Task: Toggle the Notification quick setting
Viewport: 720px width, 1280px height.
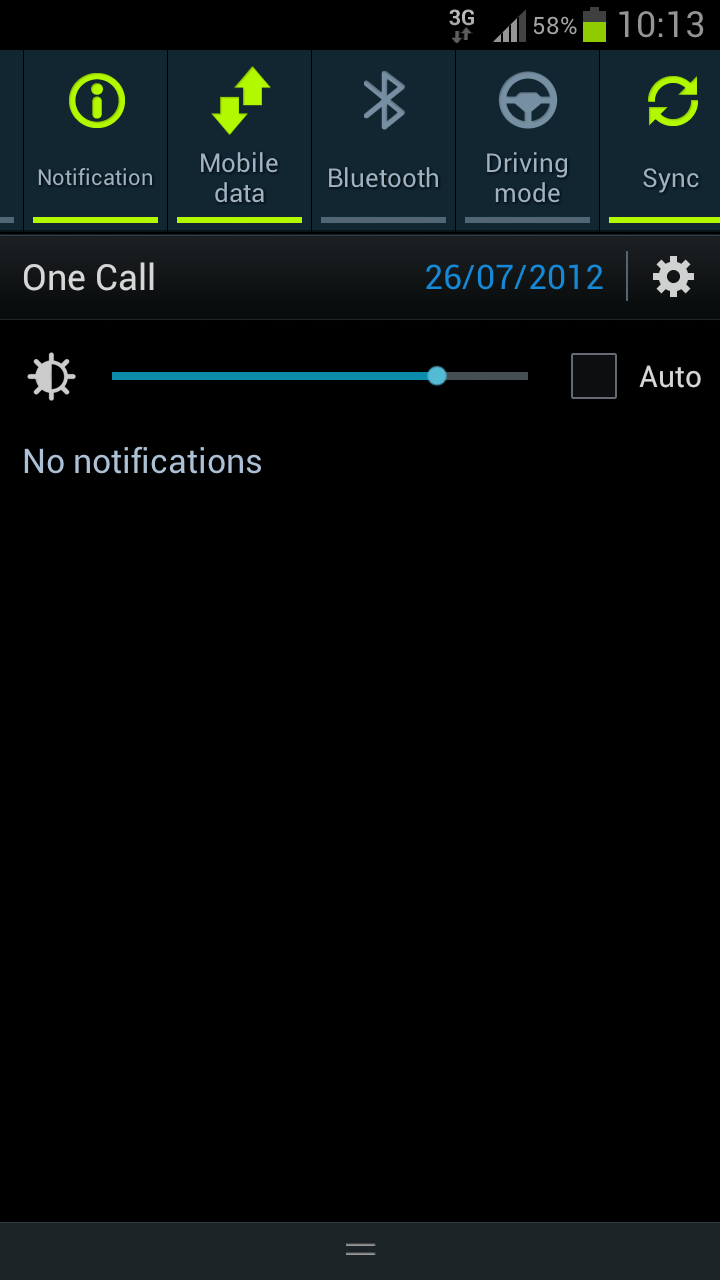Action: pyautogui.click(x=96, y=141)
